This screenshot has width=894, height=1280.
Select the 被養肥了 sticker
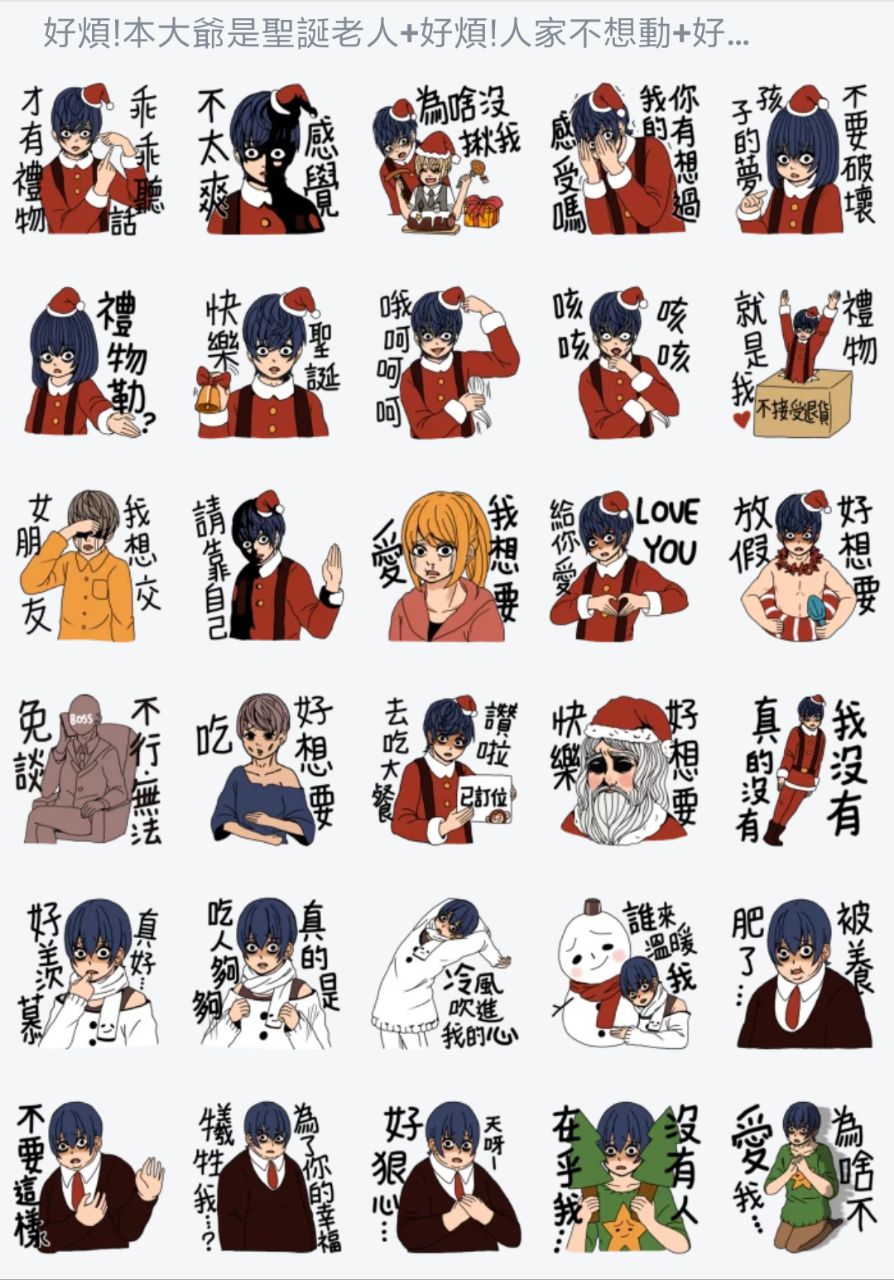pyautogui.click(x=805, y=972)
